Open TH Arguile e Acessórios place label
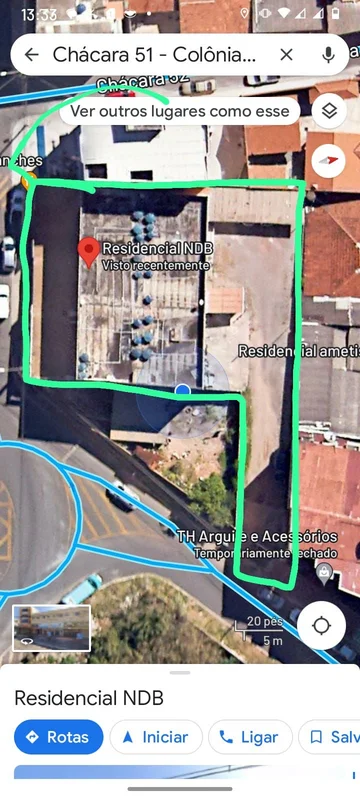The height and width of the screenshot is (800, 360). point(257,537)
